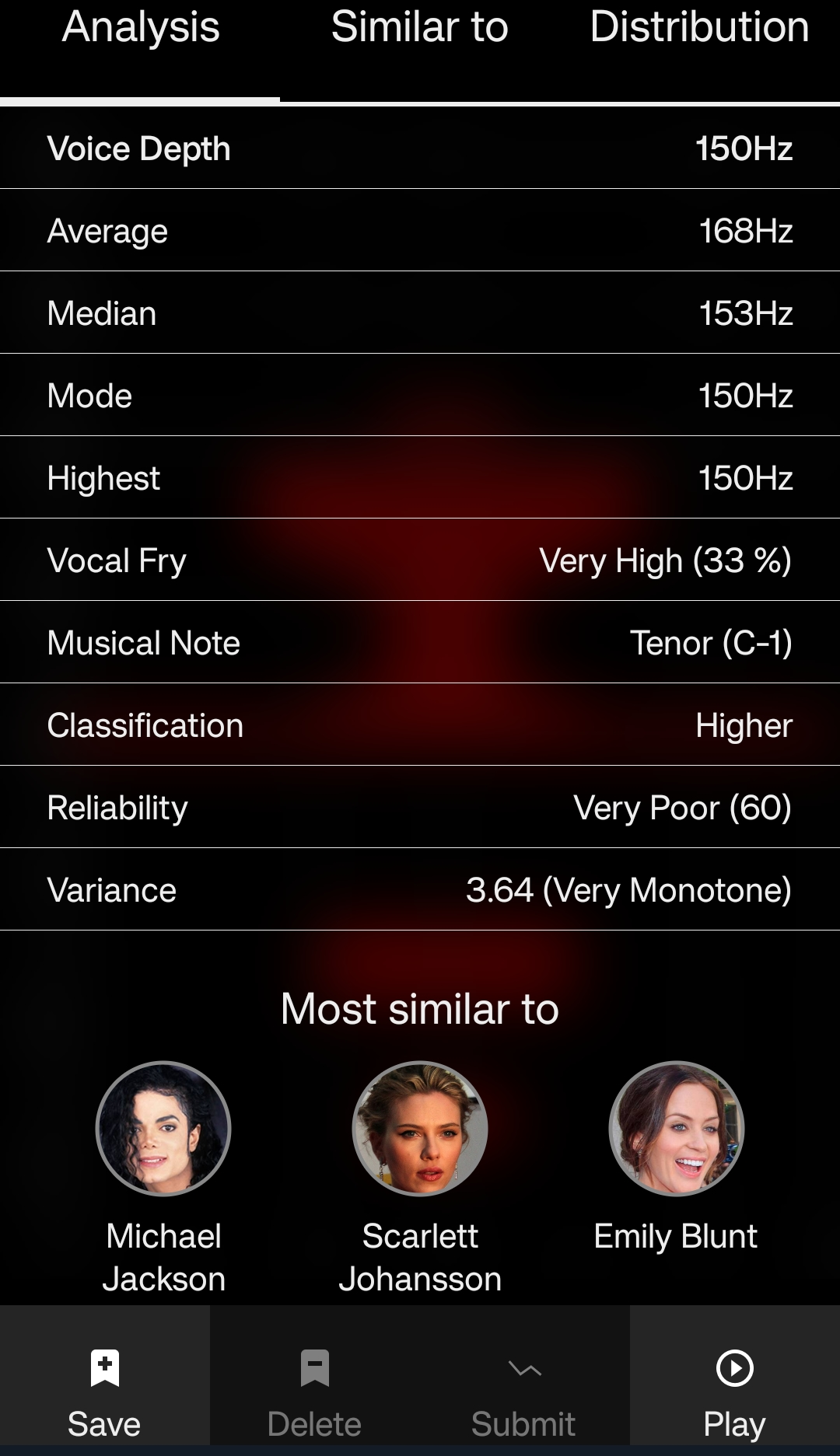Open the Emily Blunt match
The width and height of the screenshot is (840, 1456).
pyautogui.click(x=676, y=1129)
